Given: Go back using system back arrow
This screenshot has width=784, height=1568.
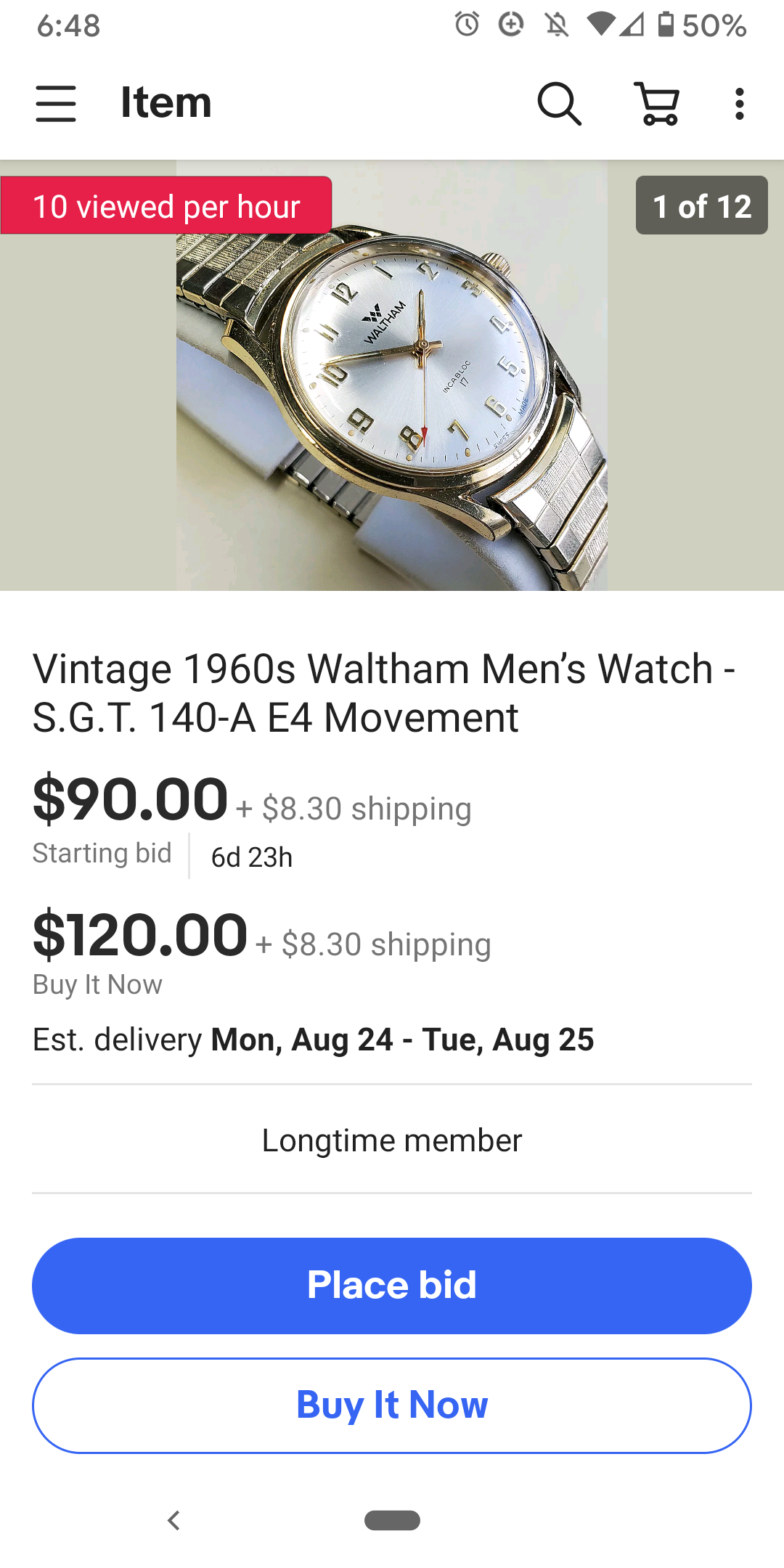Looking at the screenshot, I should (x=173, y=1520).
